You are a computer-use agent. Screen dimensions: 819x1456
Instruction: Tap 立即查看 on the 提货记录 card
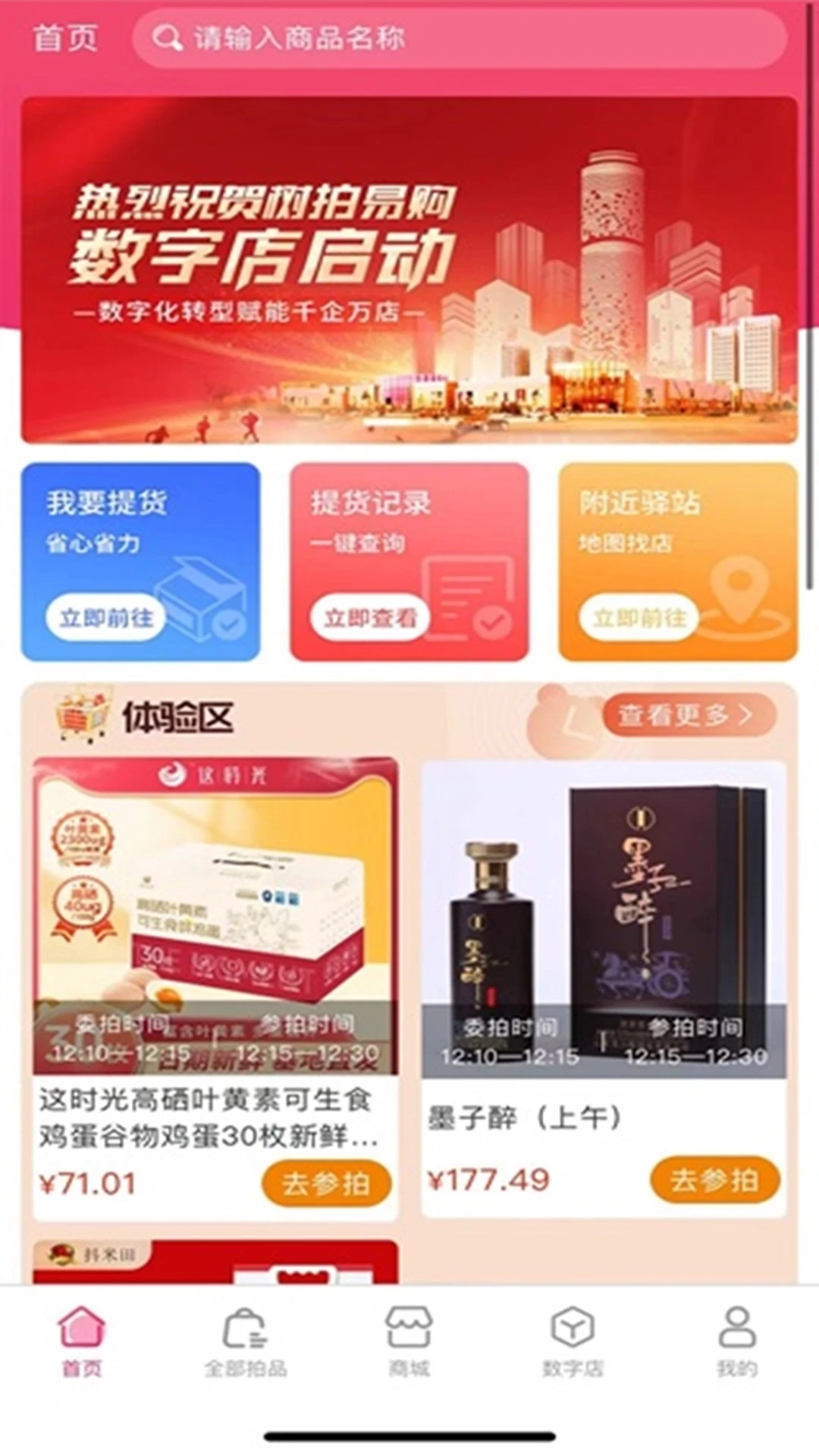pos(370,618)
